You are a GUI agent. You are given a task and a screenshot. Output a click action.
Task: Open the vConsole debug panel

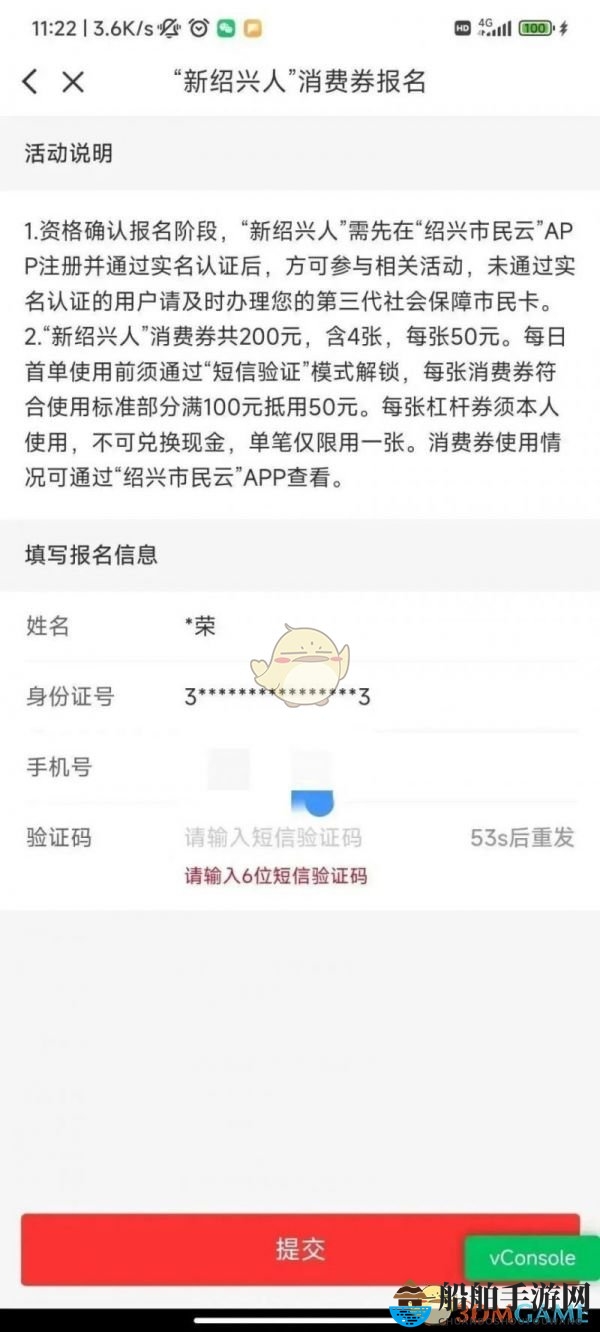pos(532,1258)
